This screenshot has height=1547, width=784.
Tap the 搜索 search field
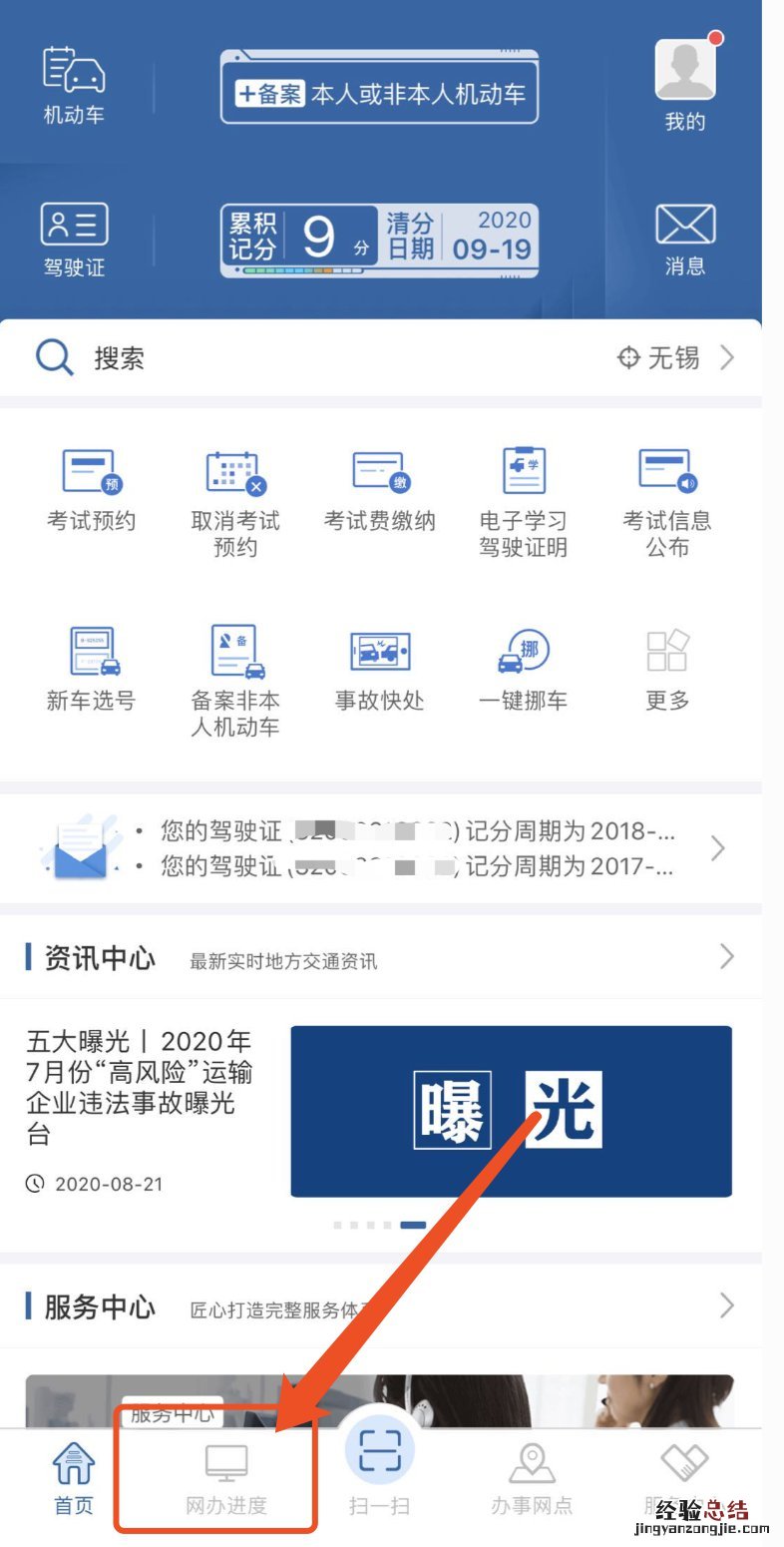pos(299,358)
